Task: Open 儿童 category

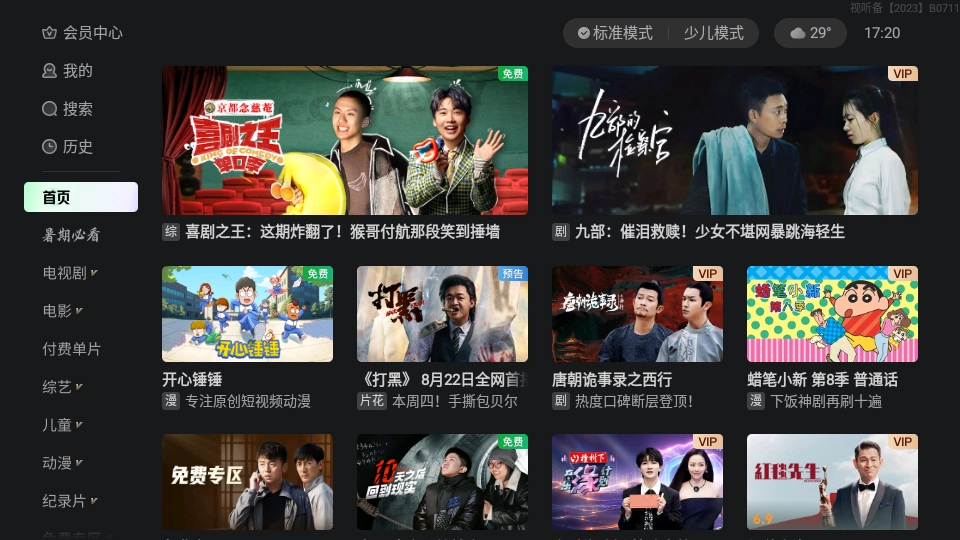Action: 63,425
